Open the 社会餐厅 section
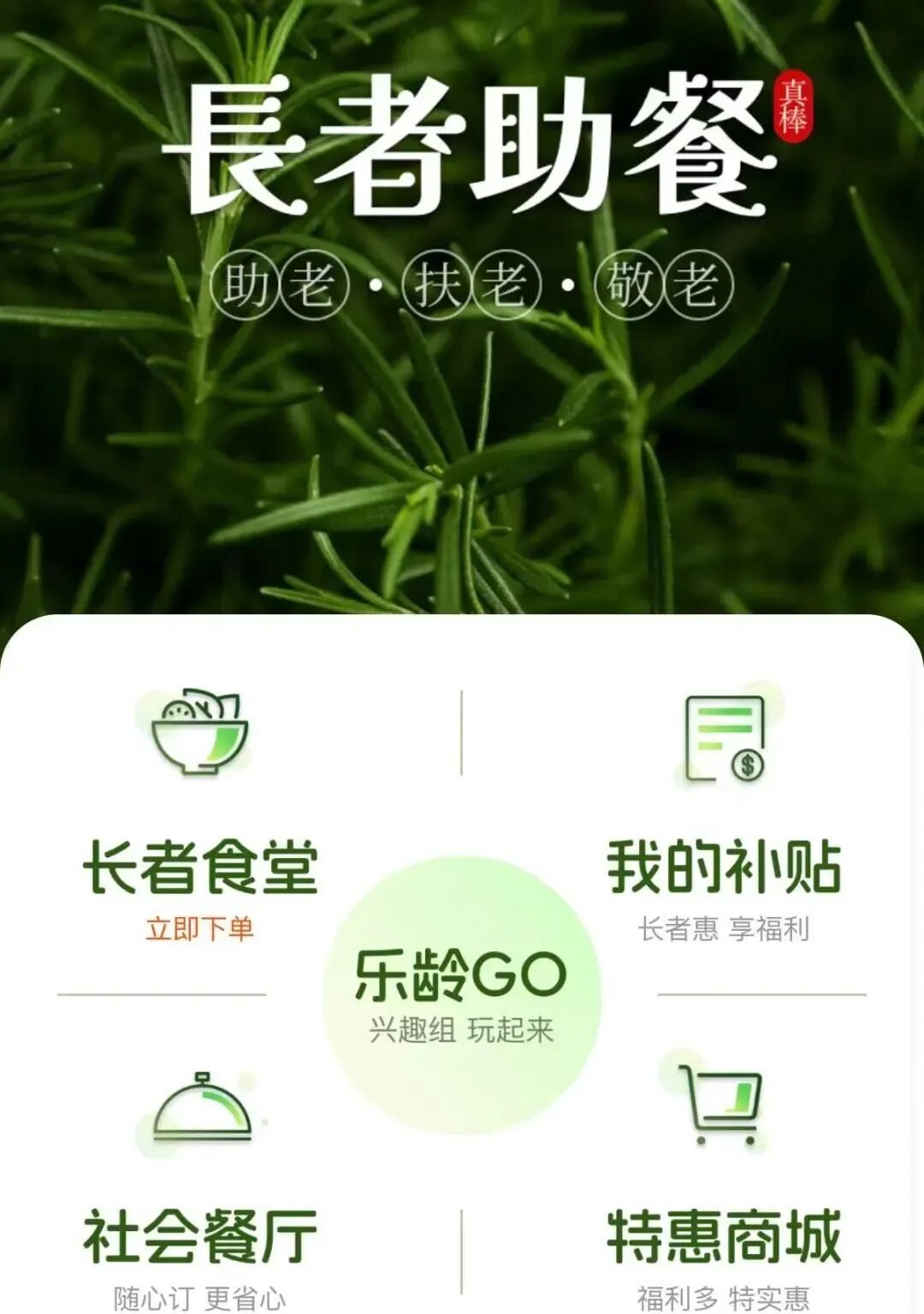 pos(200,1235)
